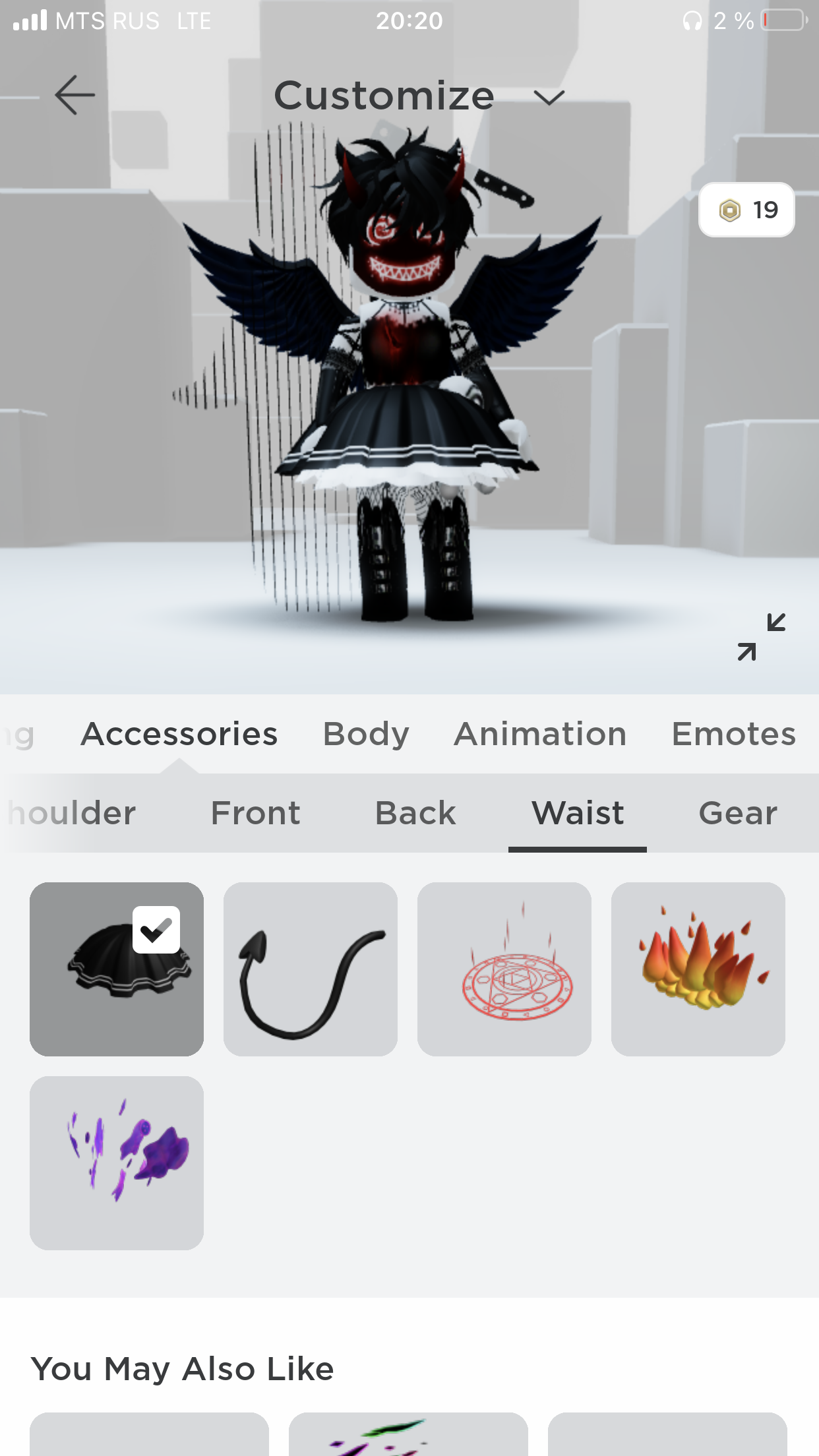Collapse the avatar preview view
Screen dimensions: 819x1456
click(762, 636)
